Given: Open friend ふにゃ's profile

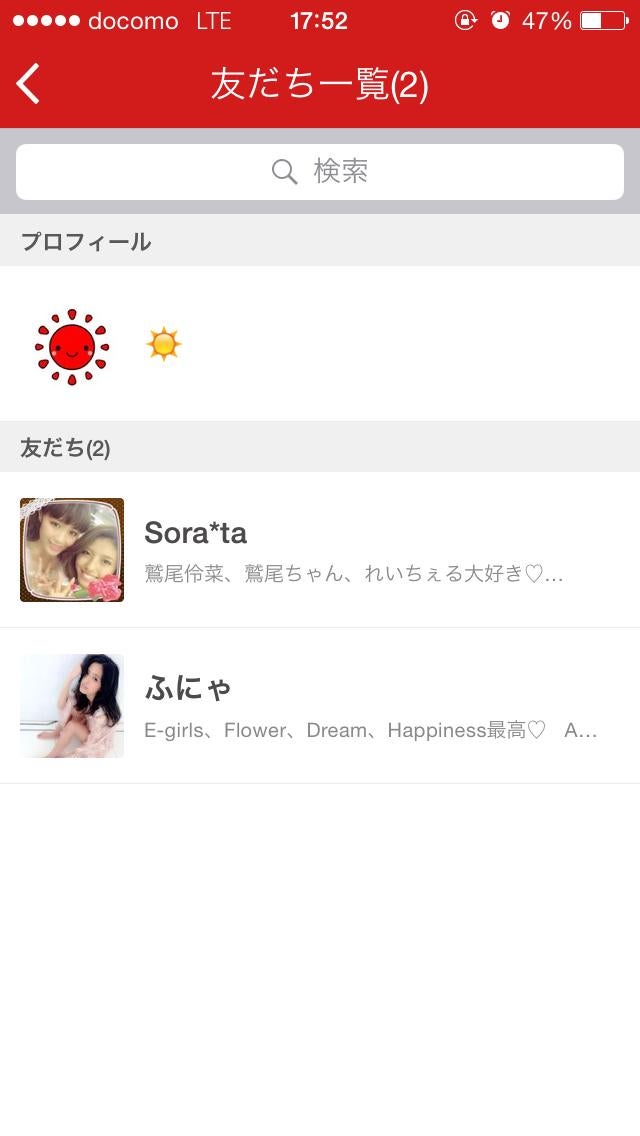Looking at the screenshot, I should pyautogui.click(x=320, y=706).
